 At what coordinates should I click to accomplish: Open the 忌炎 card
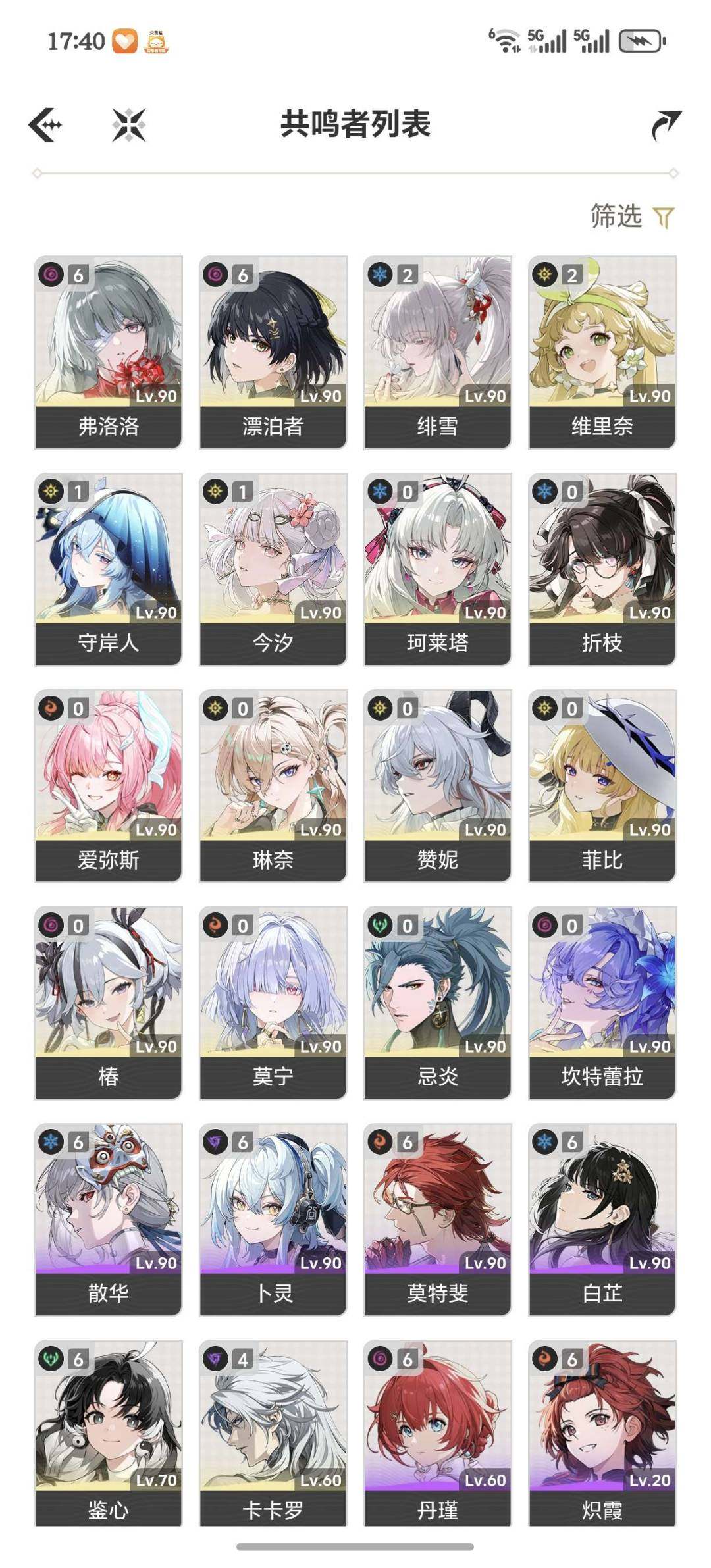pyautogui.click(x=438, y=1003)
